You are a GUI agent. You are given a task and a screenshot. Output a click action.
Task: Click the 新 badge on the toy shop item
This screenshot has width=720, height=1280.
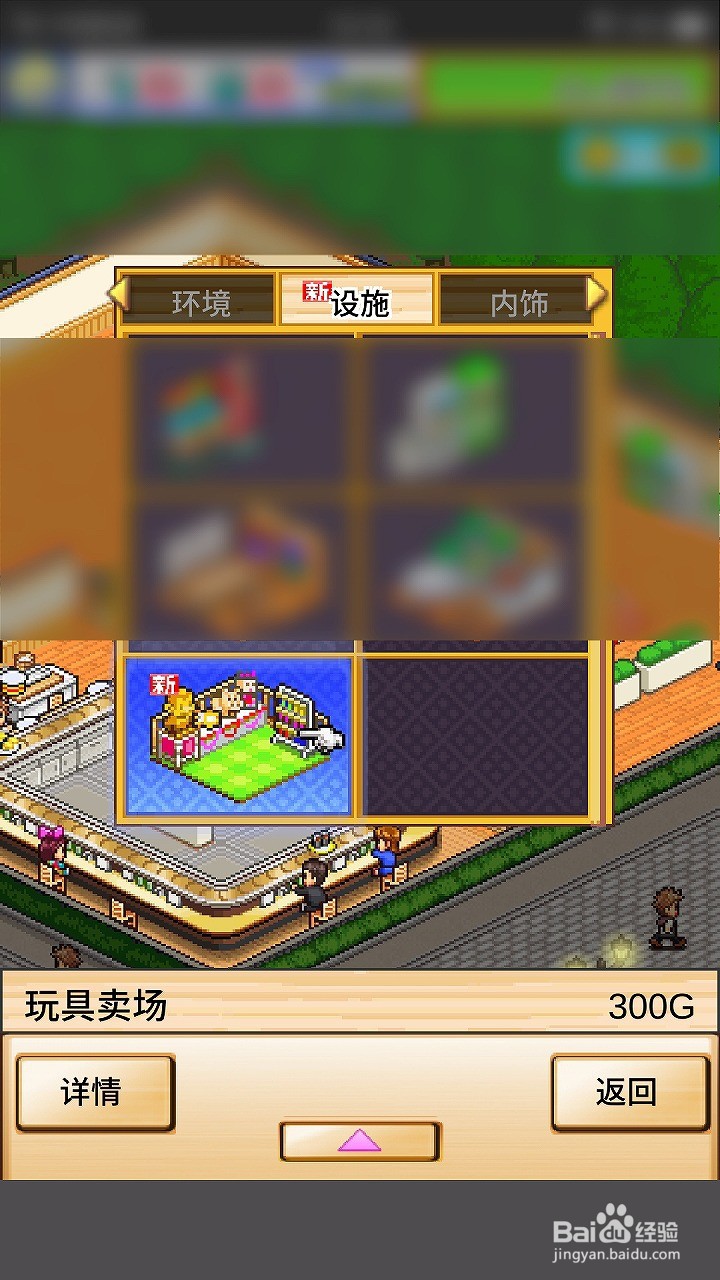(x=163, y=686)
